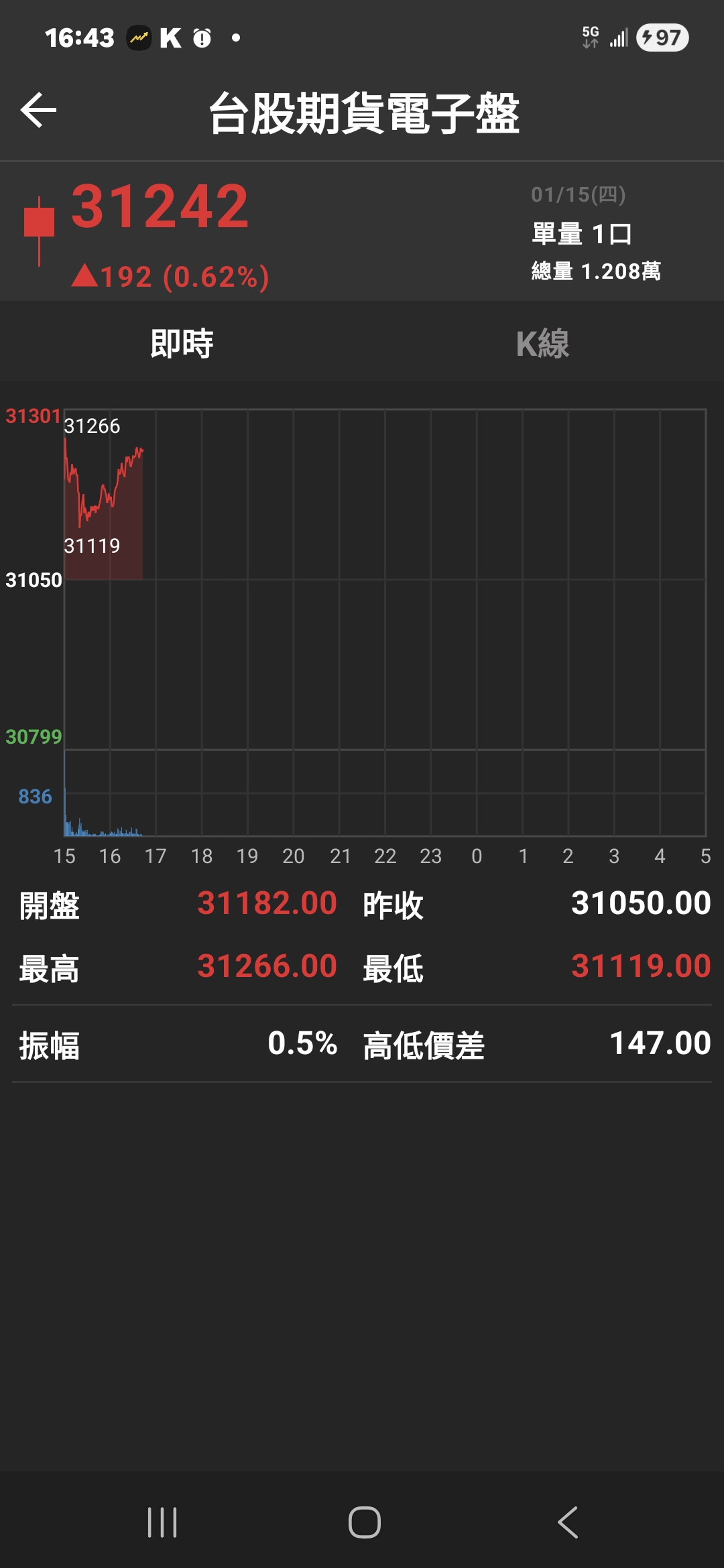The width and height of the screenshot is (724, 1568).
Task: Switch to the K線 tab
Action: (543, 344)
